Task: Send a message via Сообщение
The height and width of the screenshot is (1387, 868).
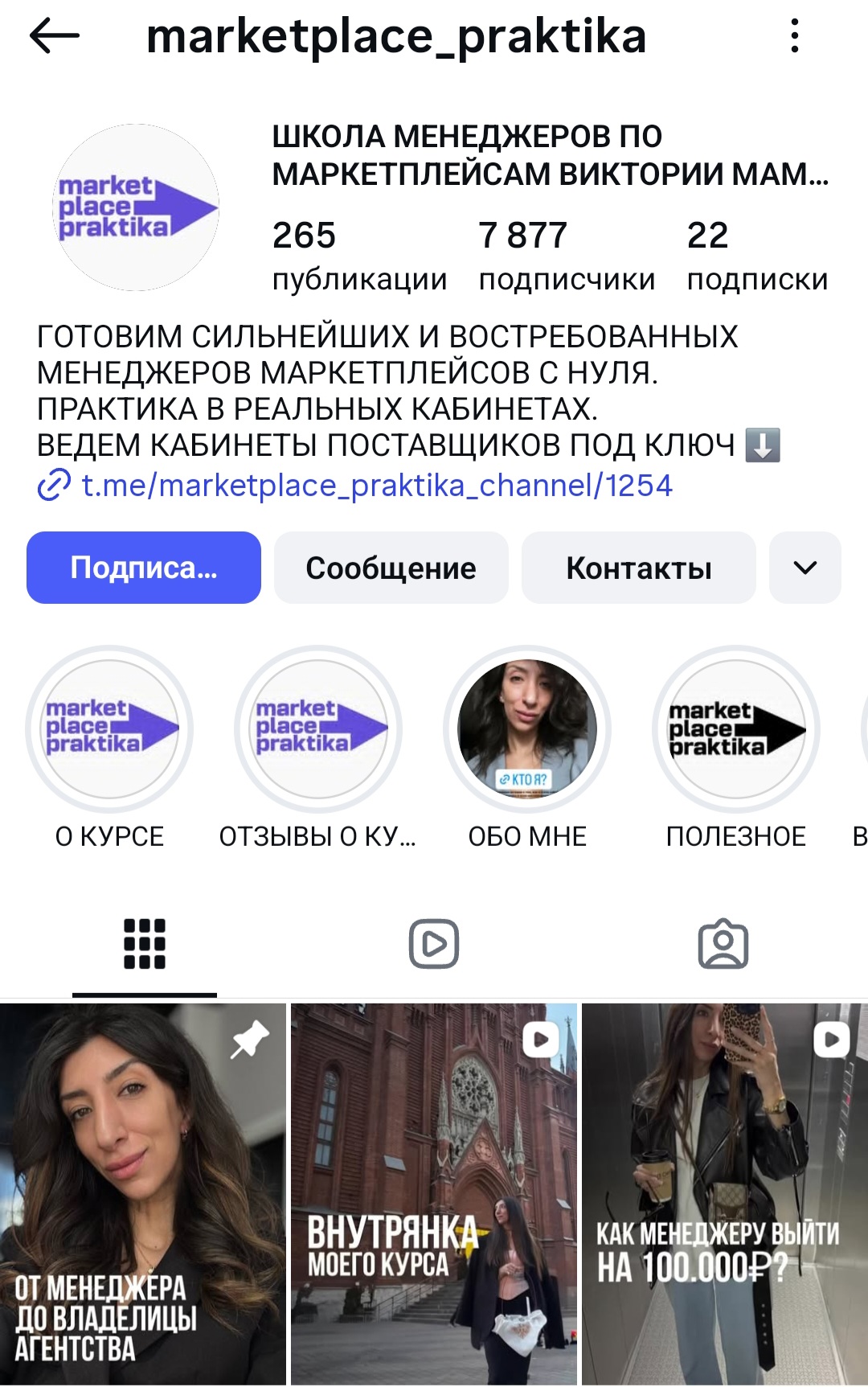Action: (391, 568)
